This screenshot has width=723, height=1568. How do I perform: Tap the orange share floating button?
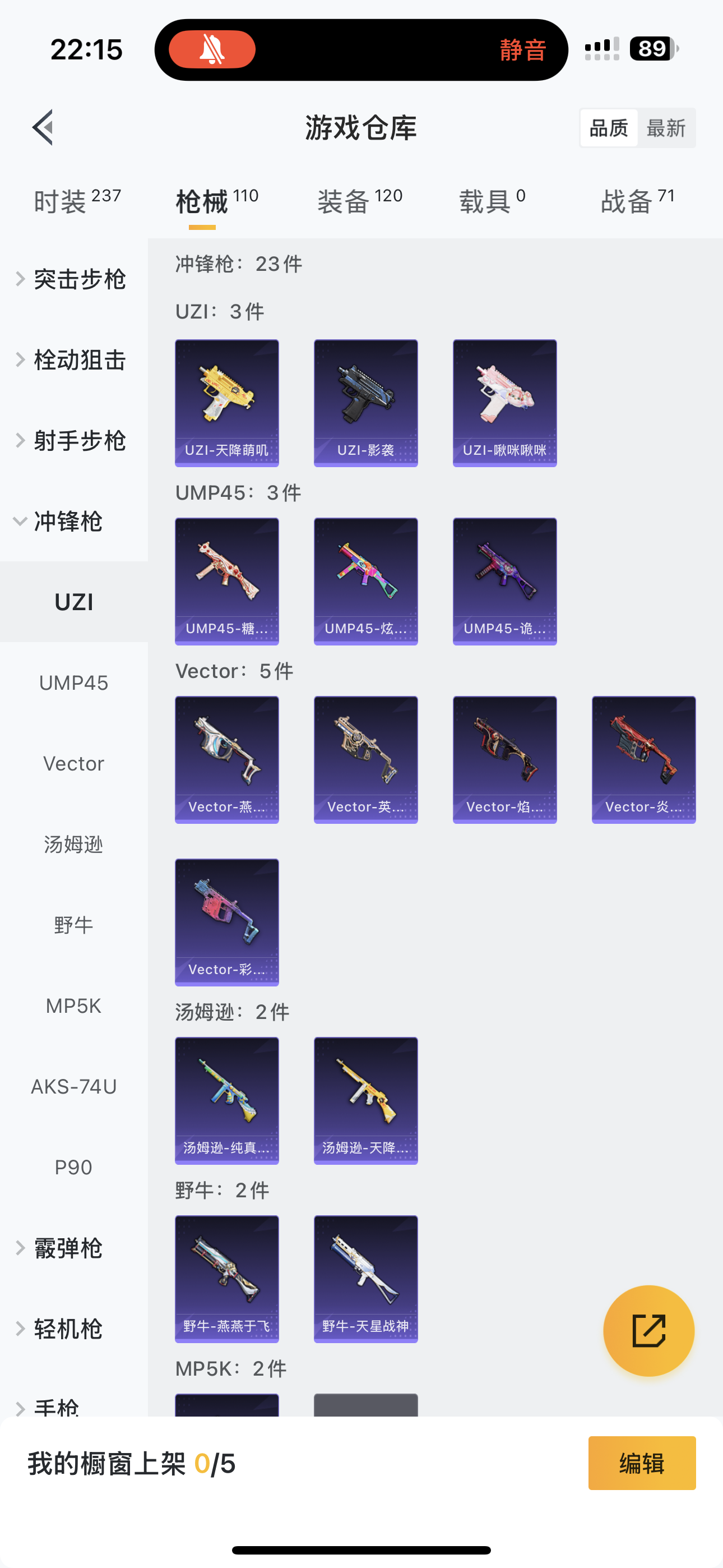point(648,1331)
